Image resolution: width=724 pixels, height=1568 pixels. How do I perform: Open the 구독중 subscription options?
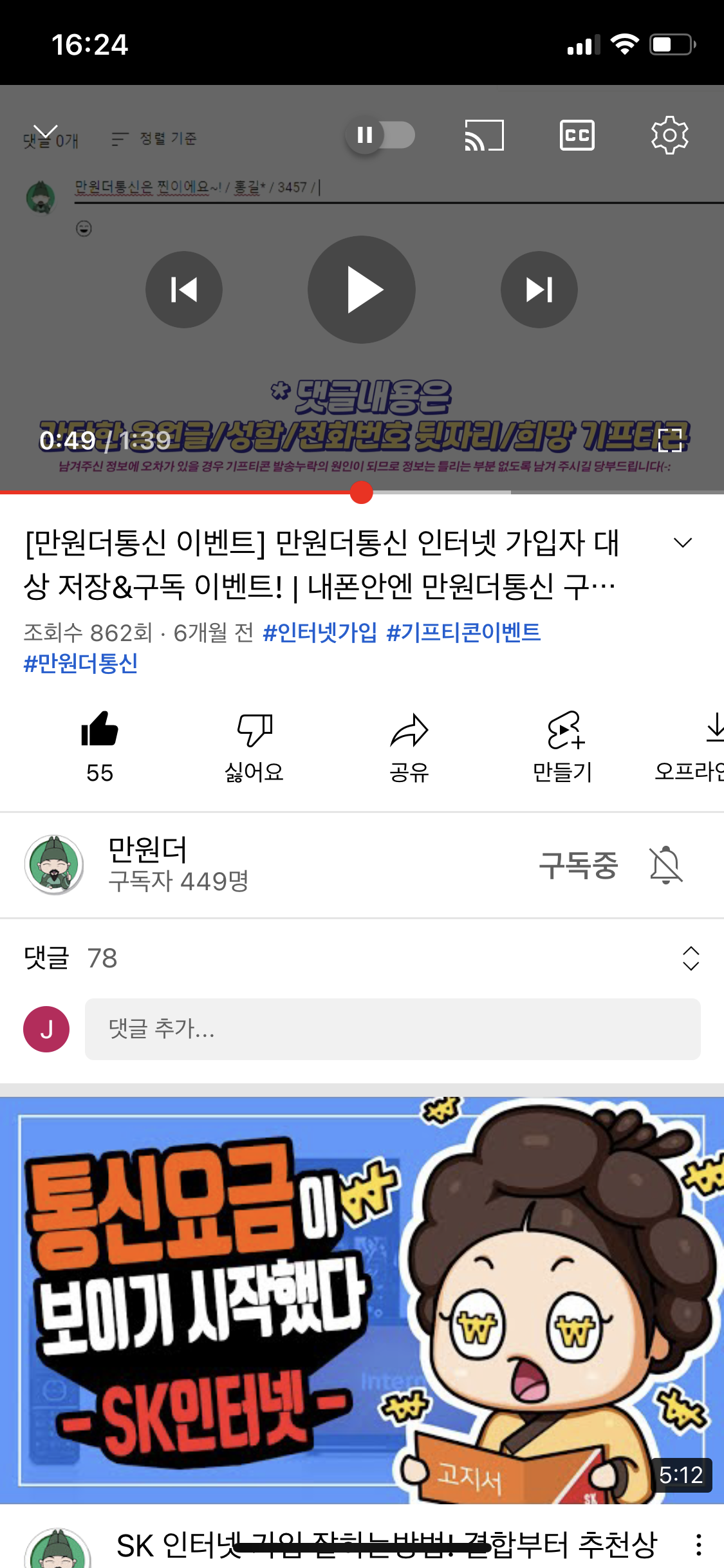[578, 864]
